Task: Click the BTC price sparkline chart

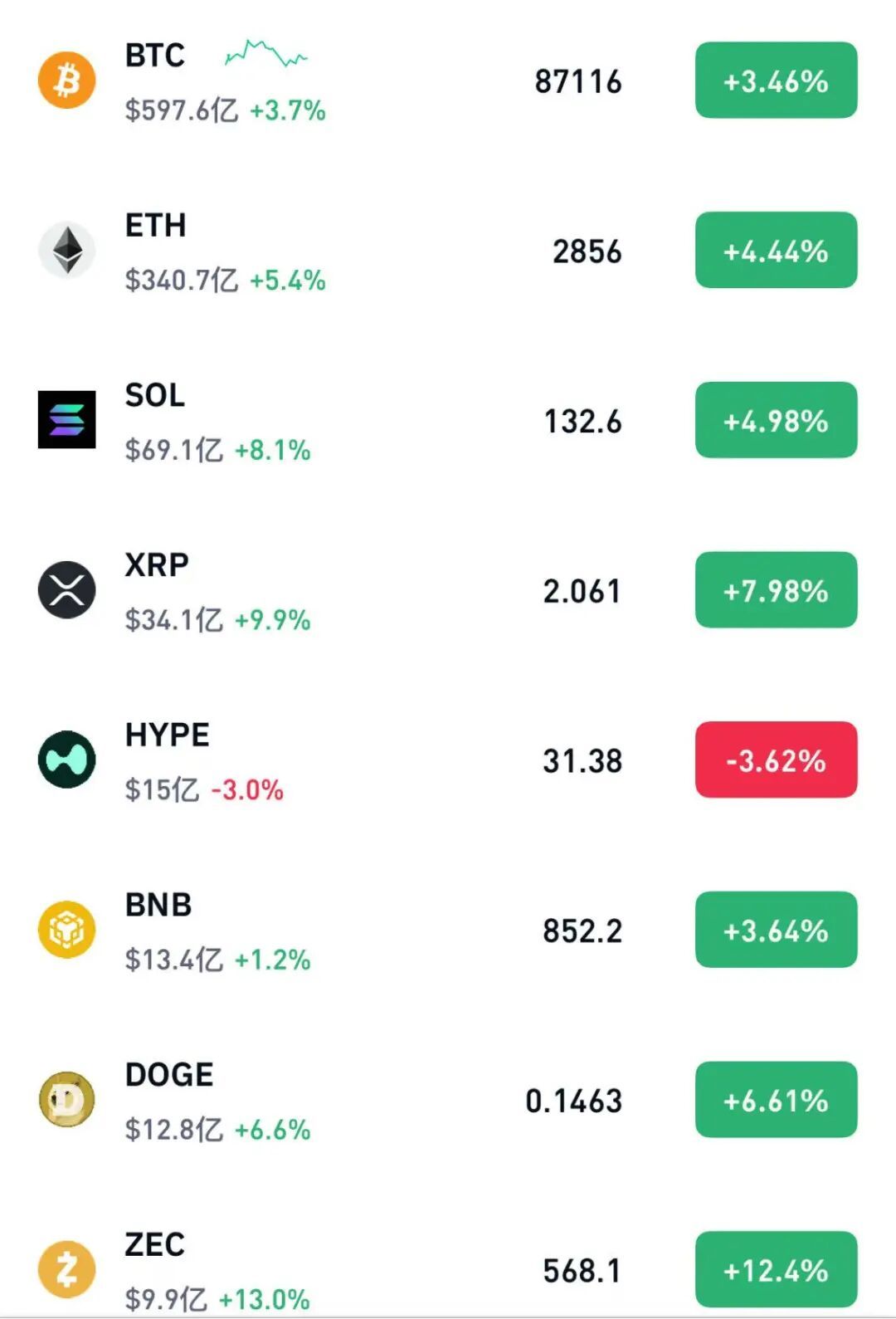Action: pyautogui.click(x=265, y=56)
